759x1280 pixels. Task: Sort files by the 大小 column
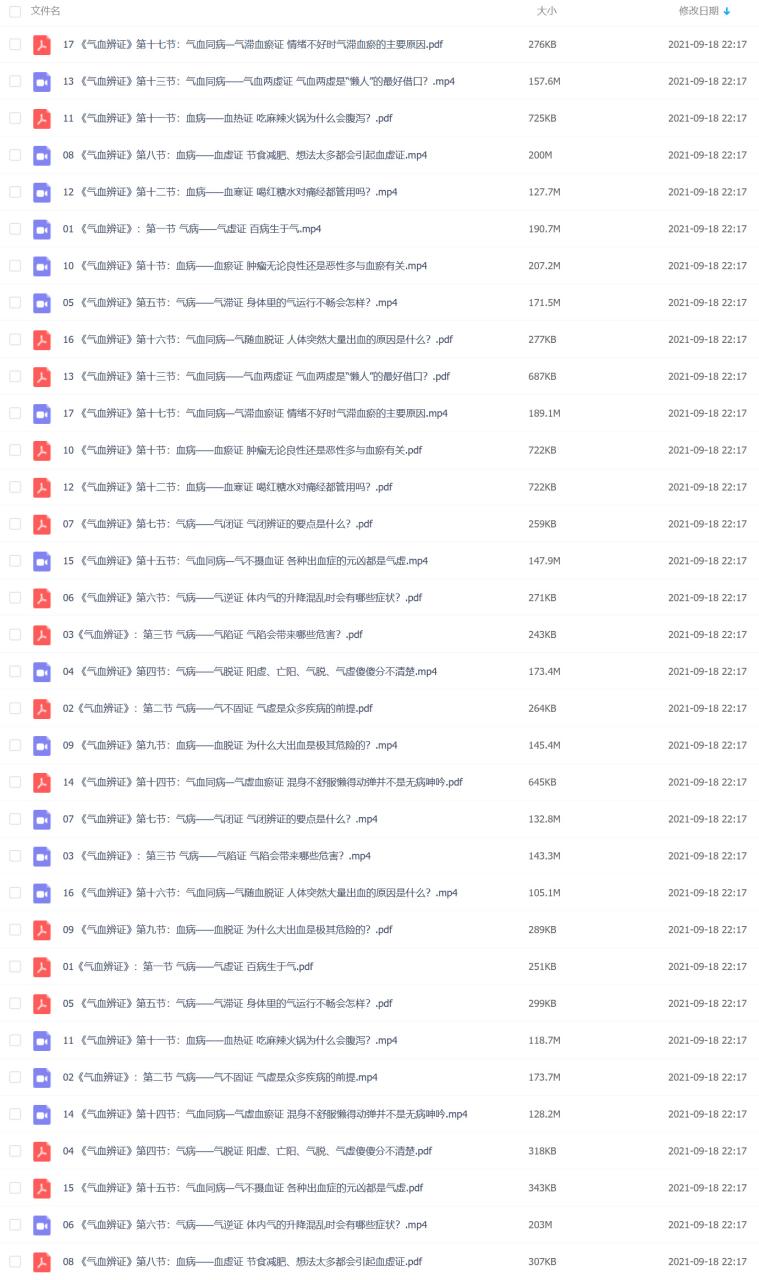(546, 10)
